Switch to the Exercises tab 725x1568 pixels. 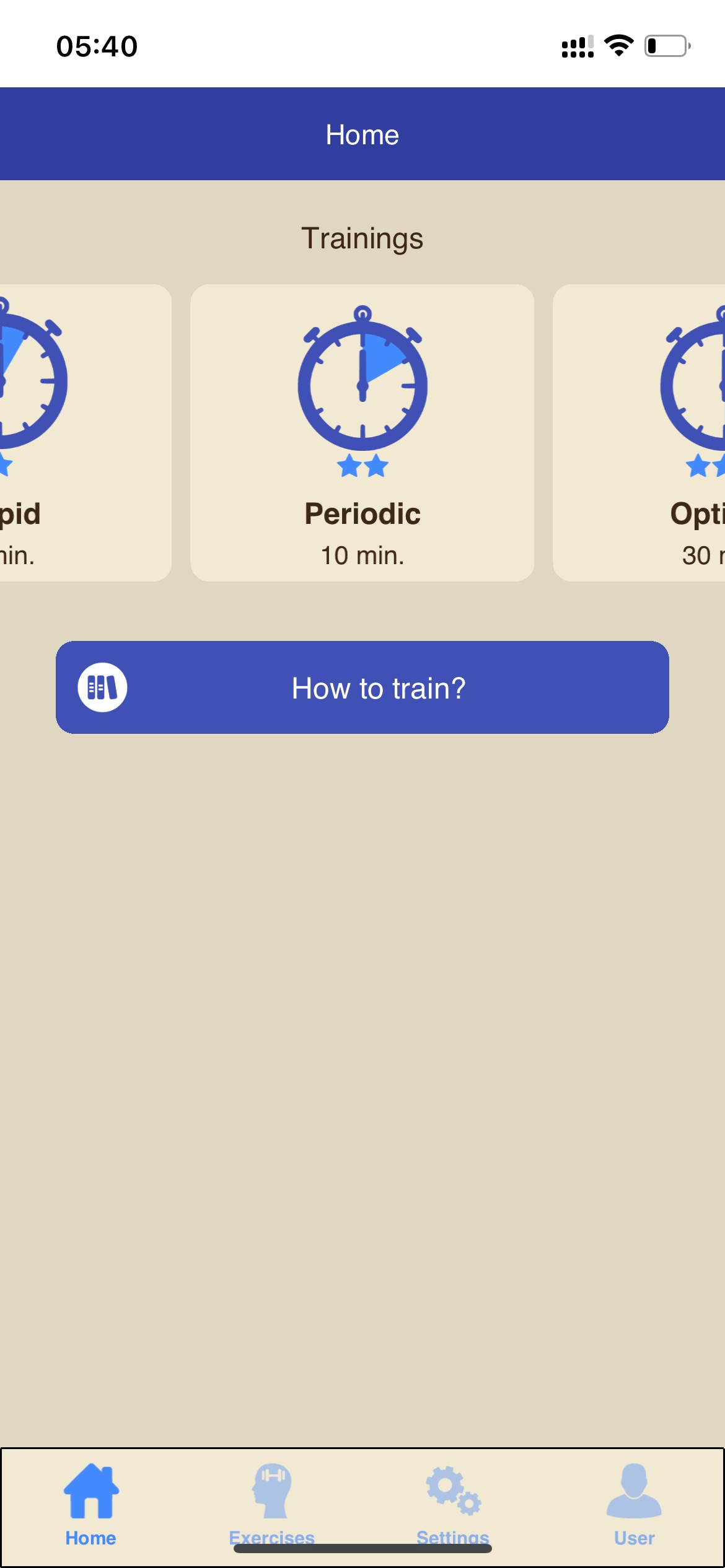(x=271, y=1502)
